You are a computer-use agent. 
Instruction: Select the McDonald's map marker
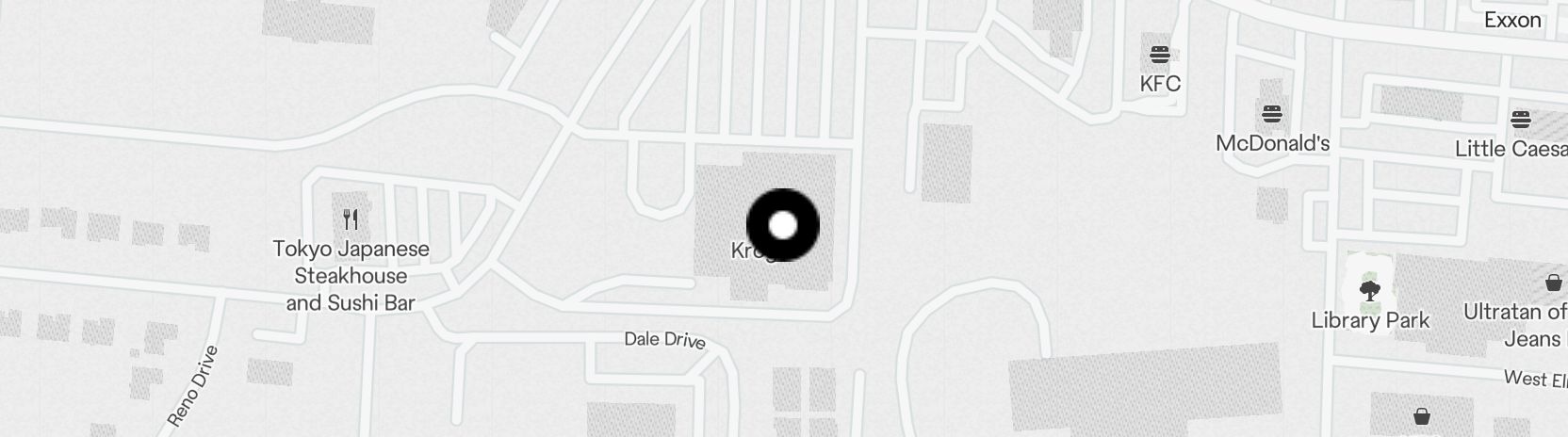click(x=1272, y=115)
